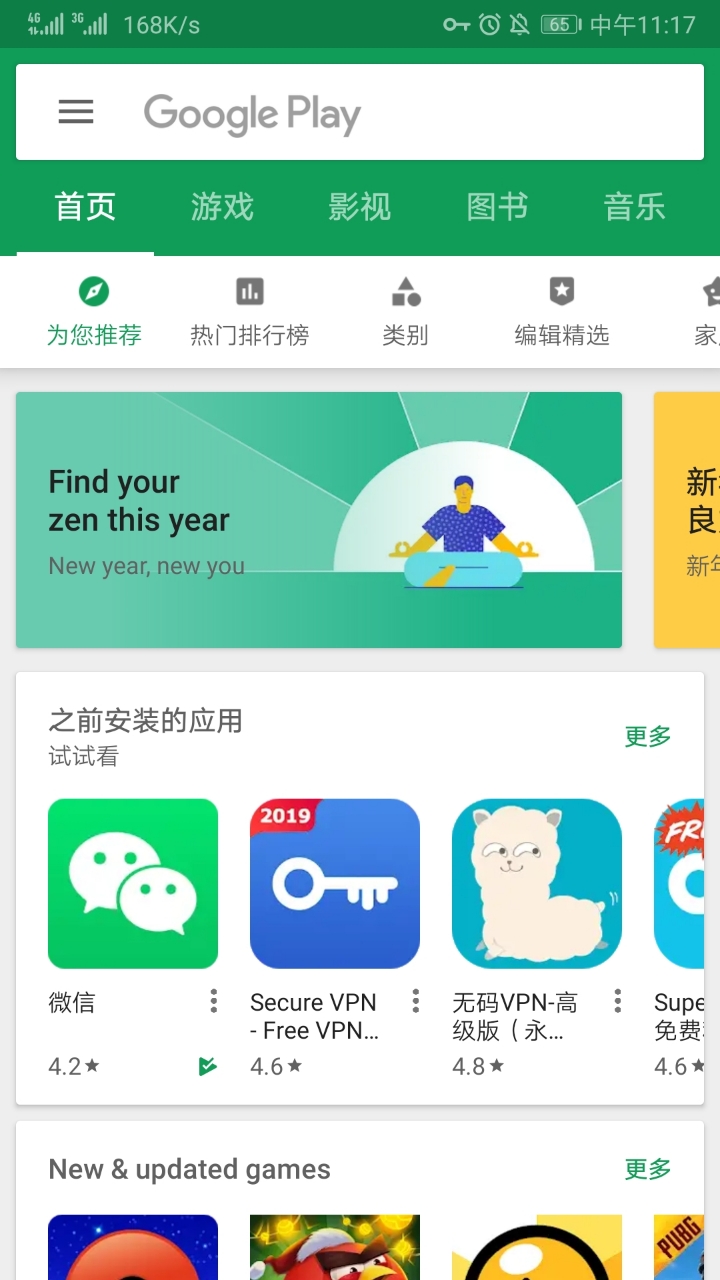Open 更多 for New & updated games
The image size is (720, 1280).
pos(646,1169)
